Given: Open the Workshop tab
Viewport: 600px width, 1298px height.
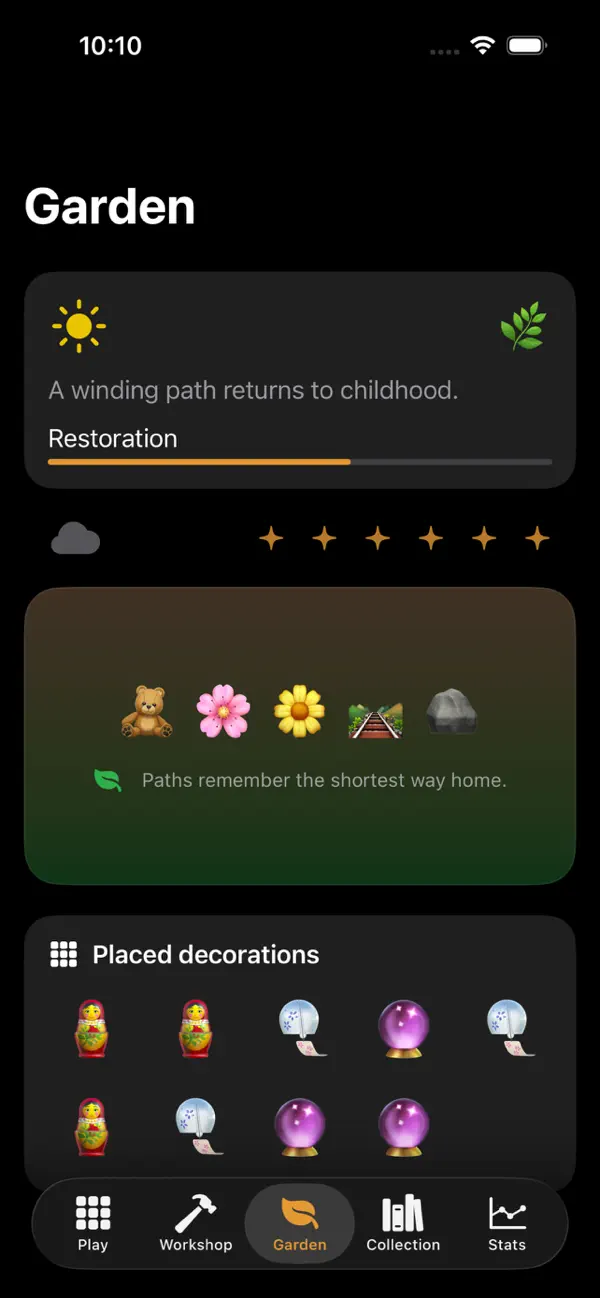Looking at the screenshot, I should 196,1224.
